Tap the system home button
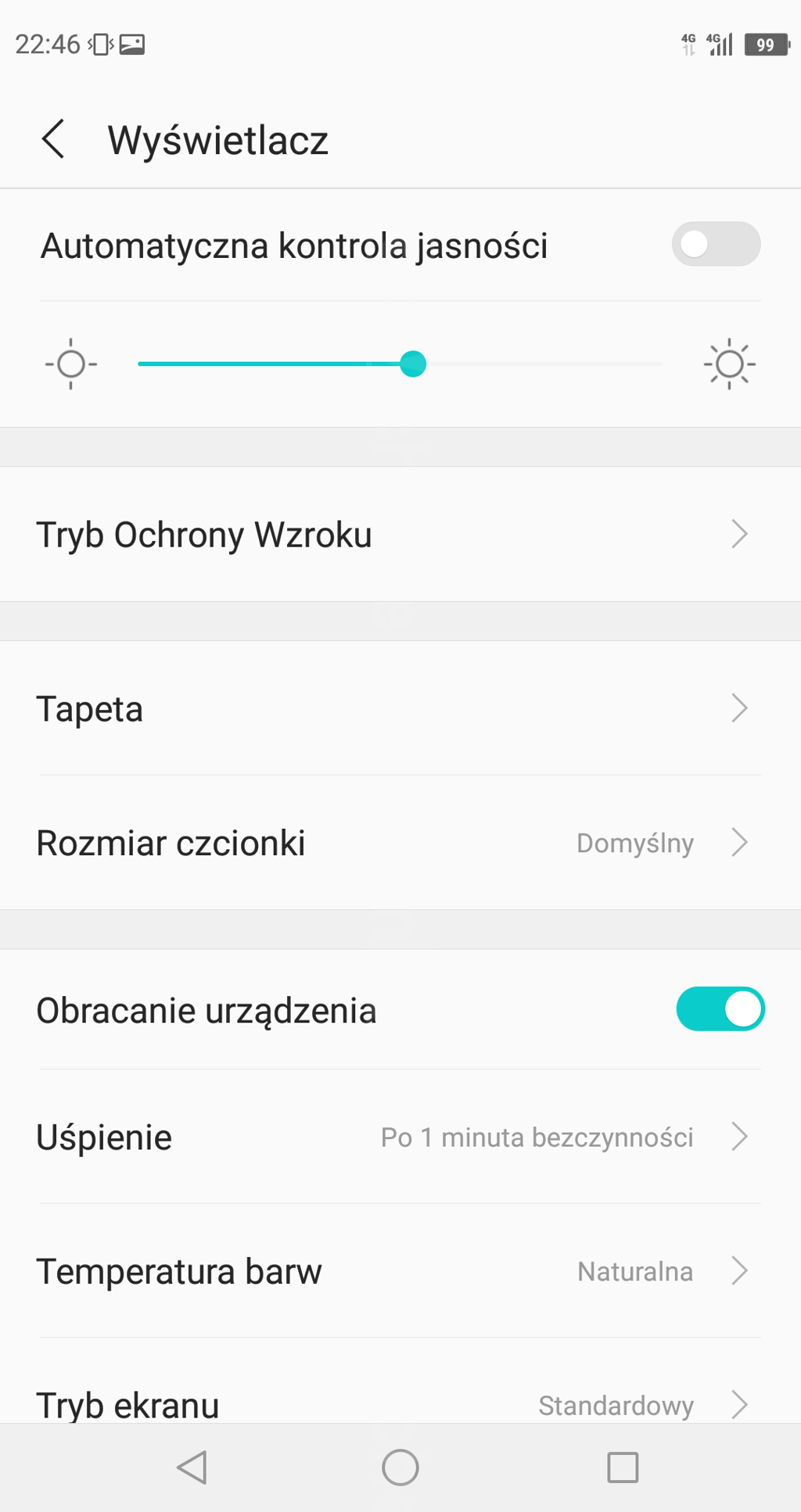The height and width of the screenshot is (1512, 801). click(x=400, y=1467)
